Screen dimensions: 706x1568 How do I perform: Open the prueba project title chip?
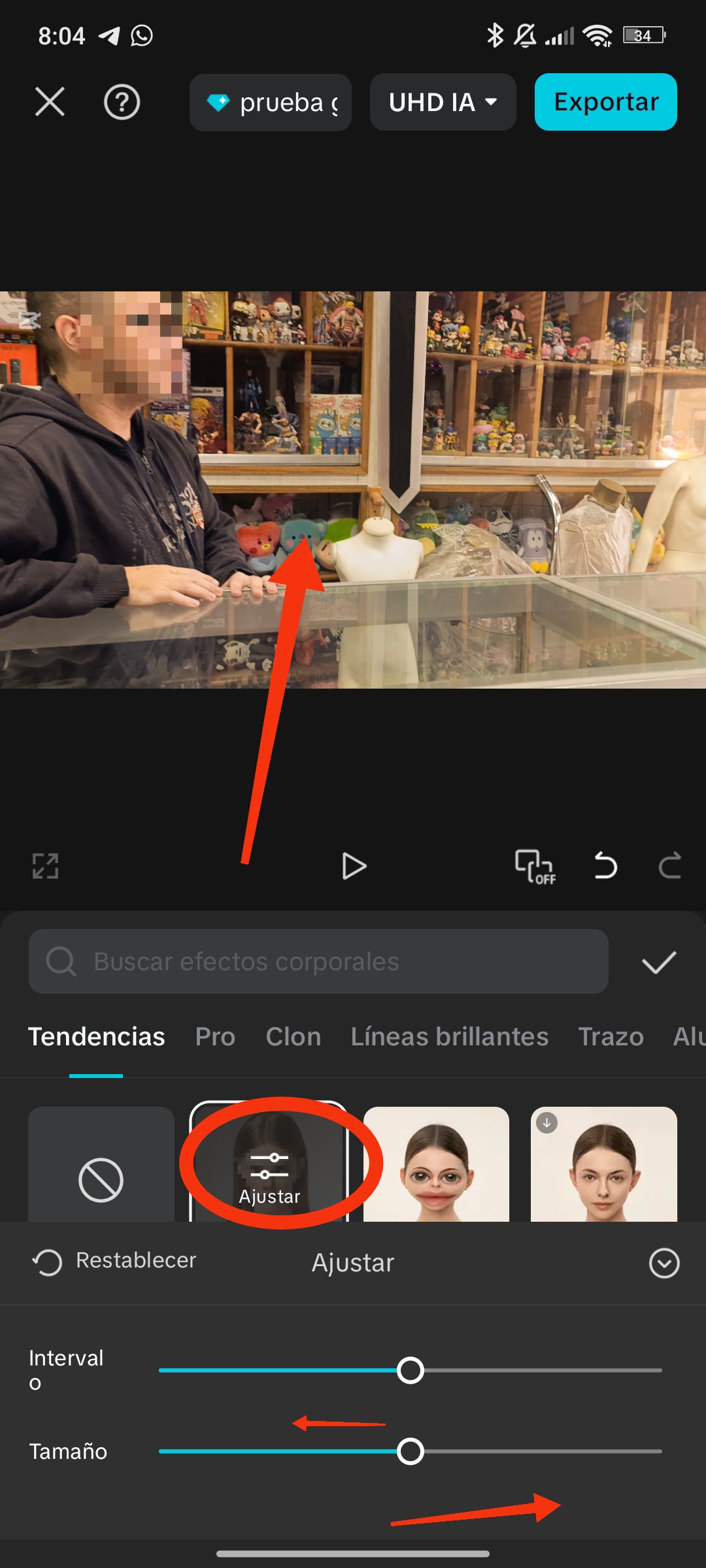[271, 103]
